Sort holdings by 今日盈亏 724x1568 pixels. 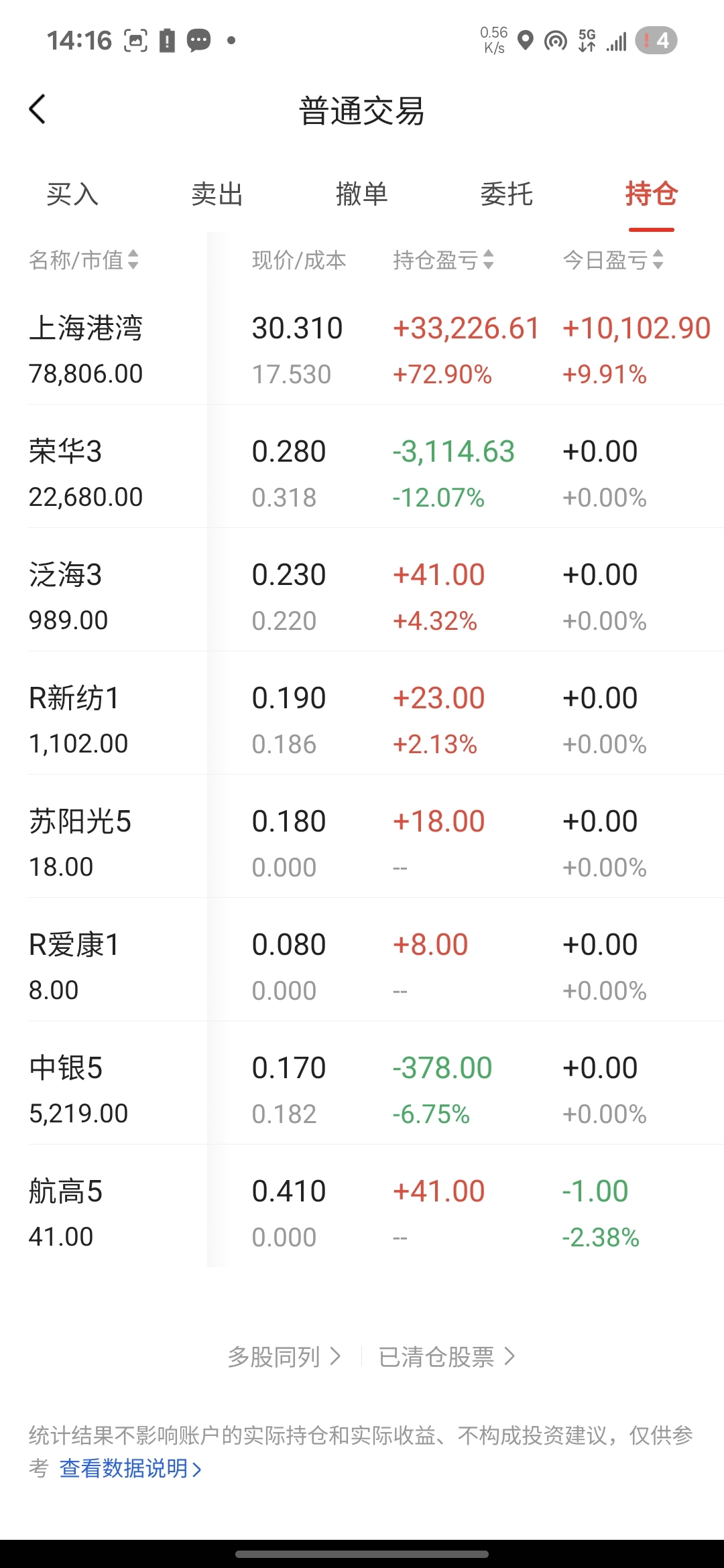click(613, 260)
